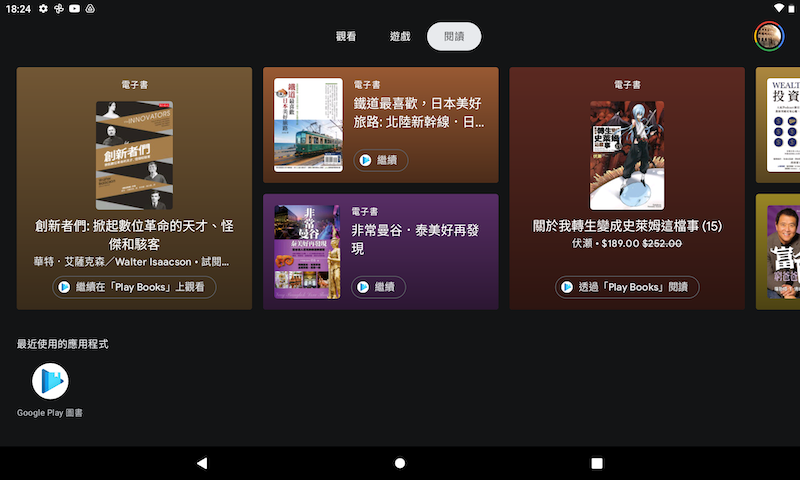
Task: Open 關於我轉生變成史萊姆這檔事 (15) card
Action: (x=627, y=160)
